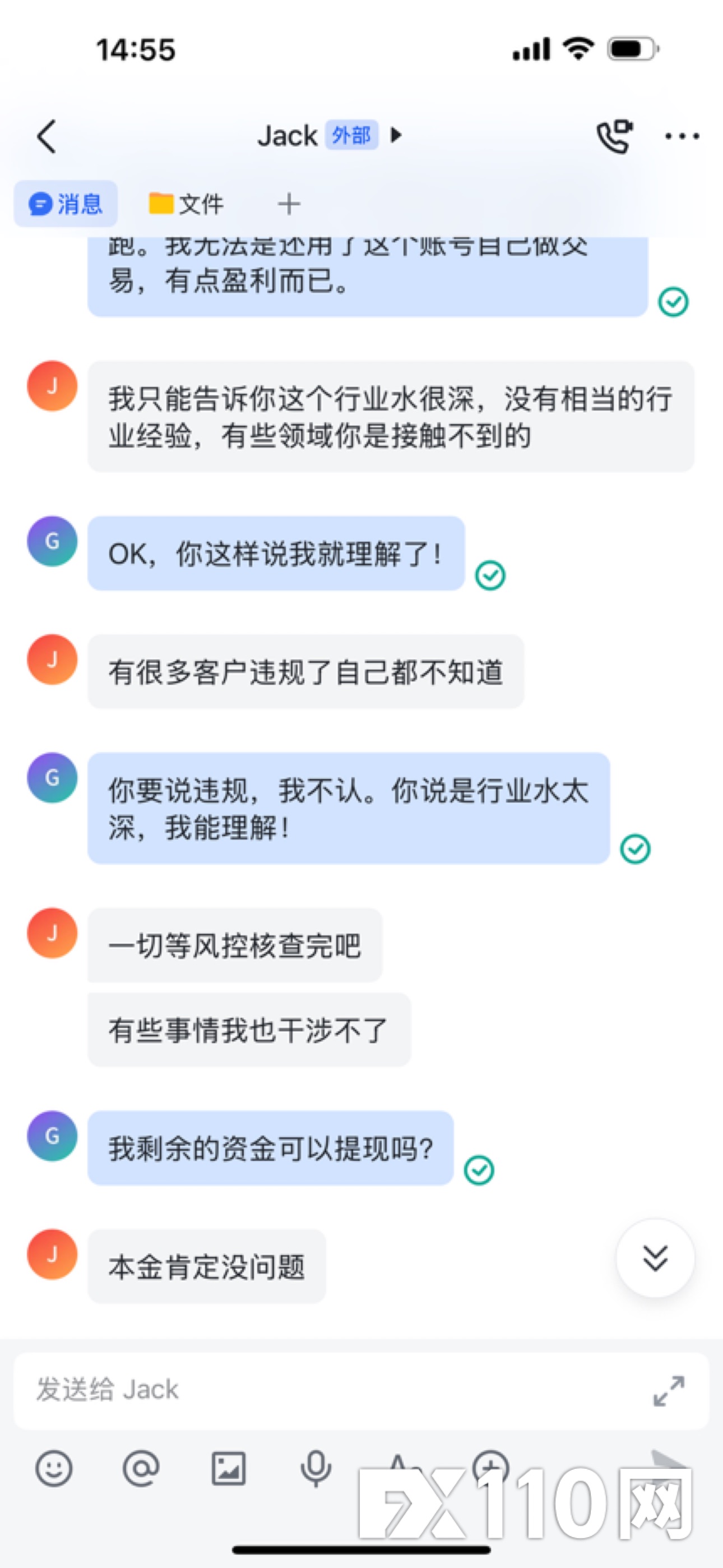Open the expand arrow beside Jack's name
The height and width of the screenshot is (1568, 723).
click(x=396, y=135)
